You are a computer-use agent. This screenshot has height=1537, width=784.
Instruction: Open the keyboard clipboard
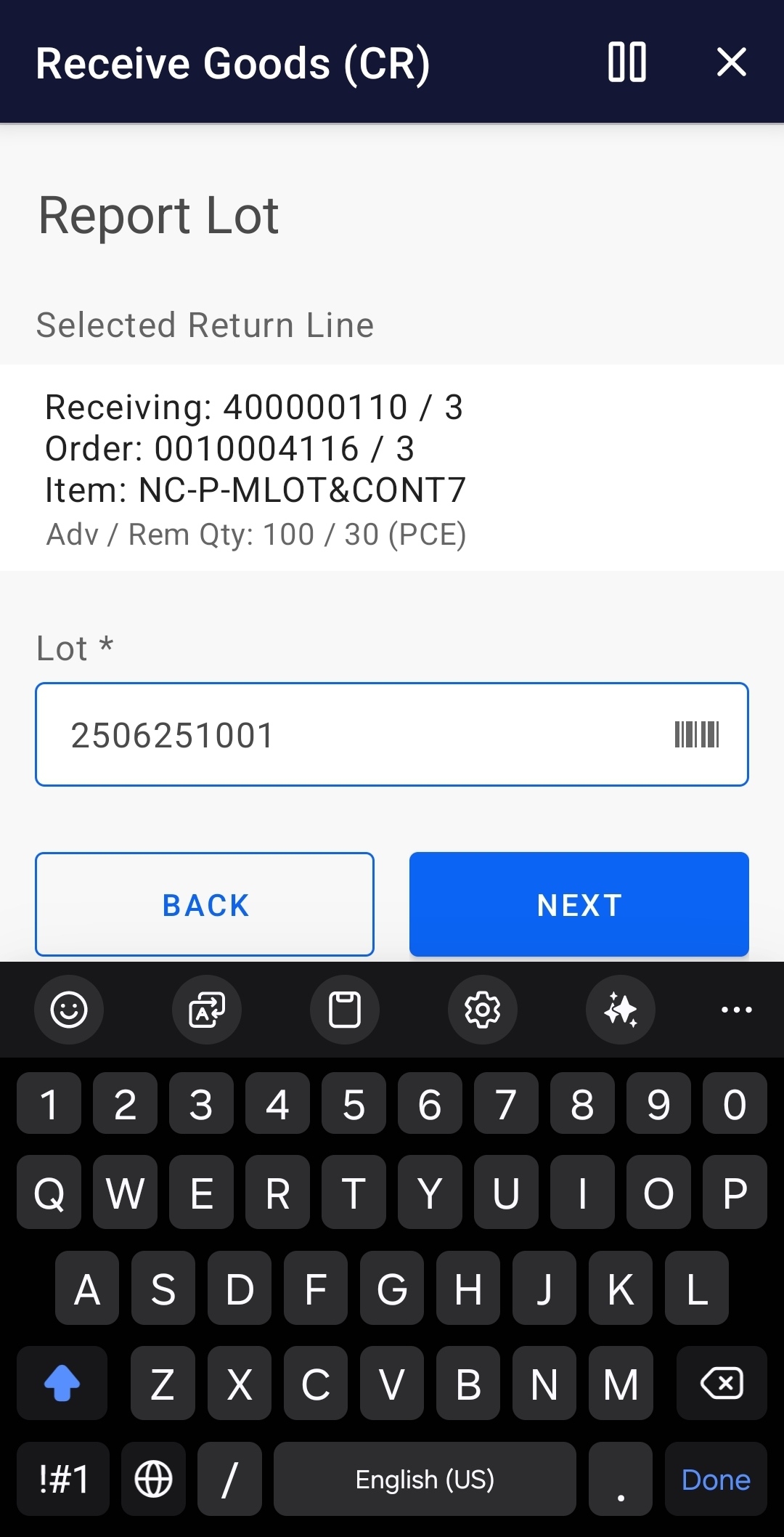[345, 1010]
